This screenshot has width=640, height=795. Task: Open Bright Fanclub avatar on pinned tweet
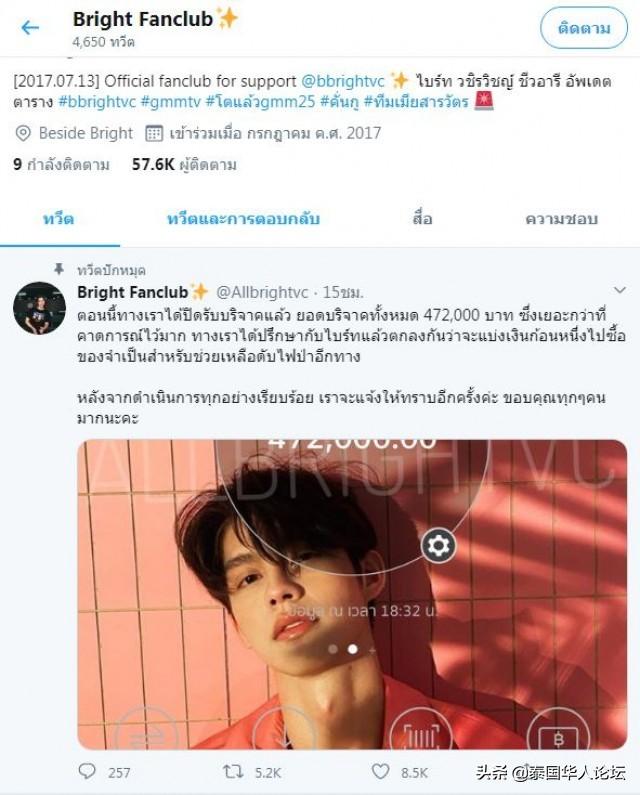tap(39, 307)
